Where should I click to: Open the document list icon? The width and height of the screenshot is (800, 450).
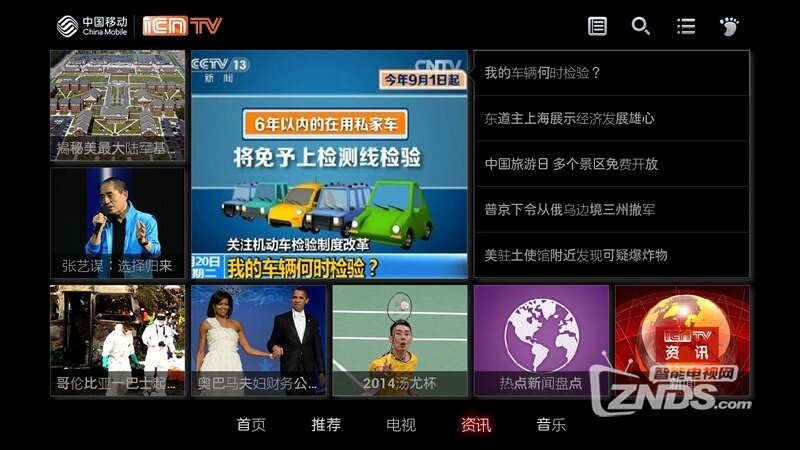(x=597, y=26)
